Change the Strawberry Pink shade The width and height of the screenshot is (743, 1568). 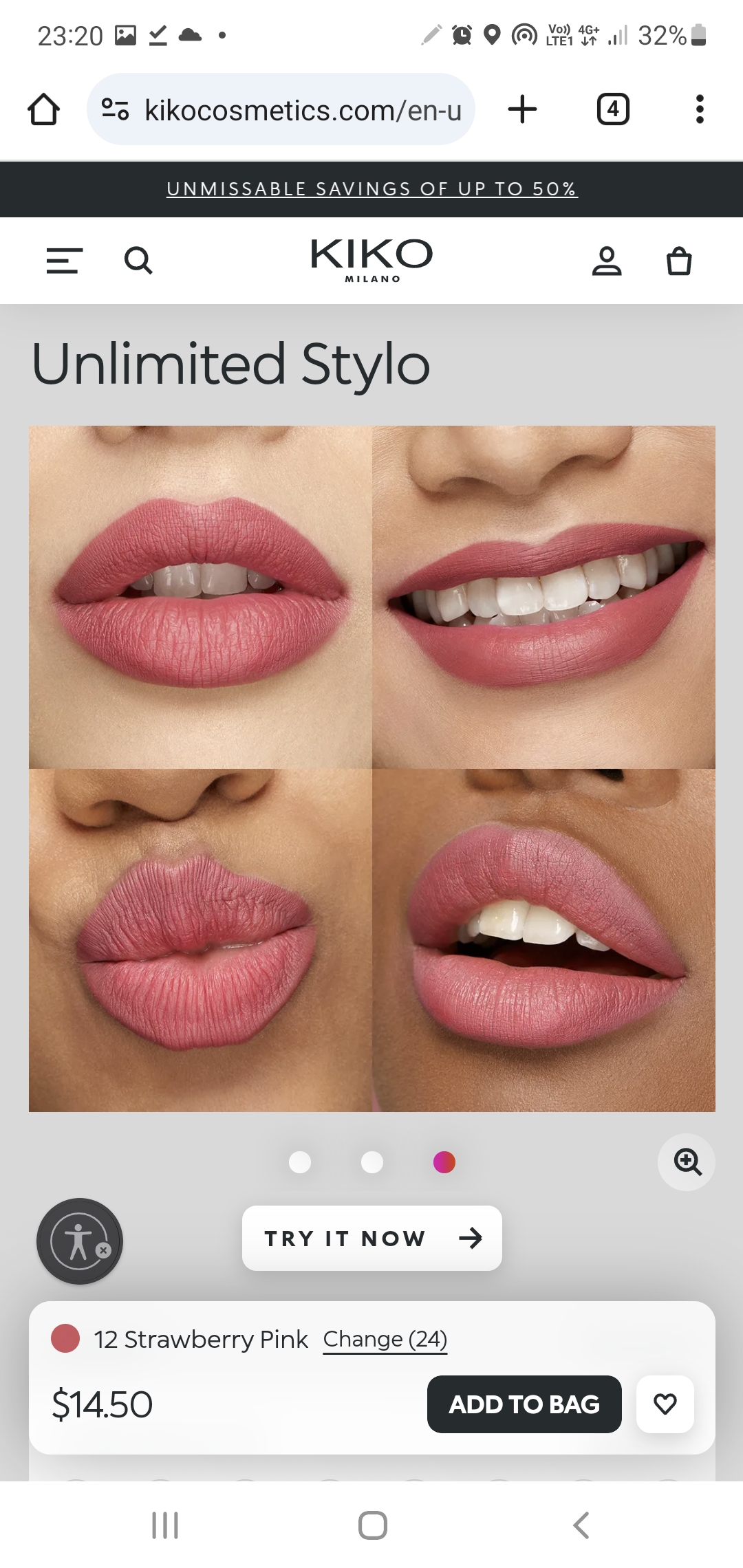tap(385, 1339)
